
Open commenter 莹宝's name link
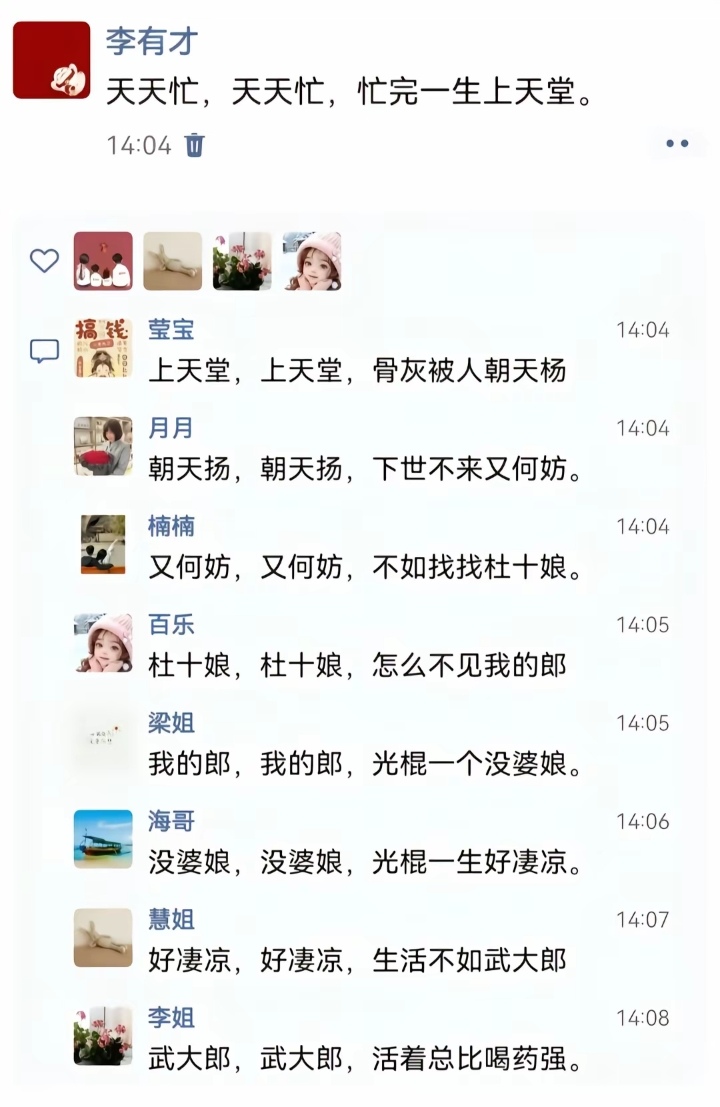(x=171, y=329)
